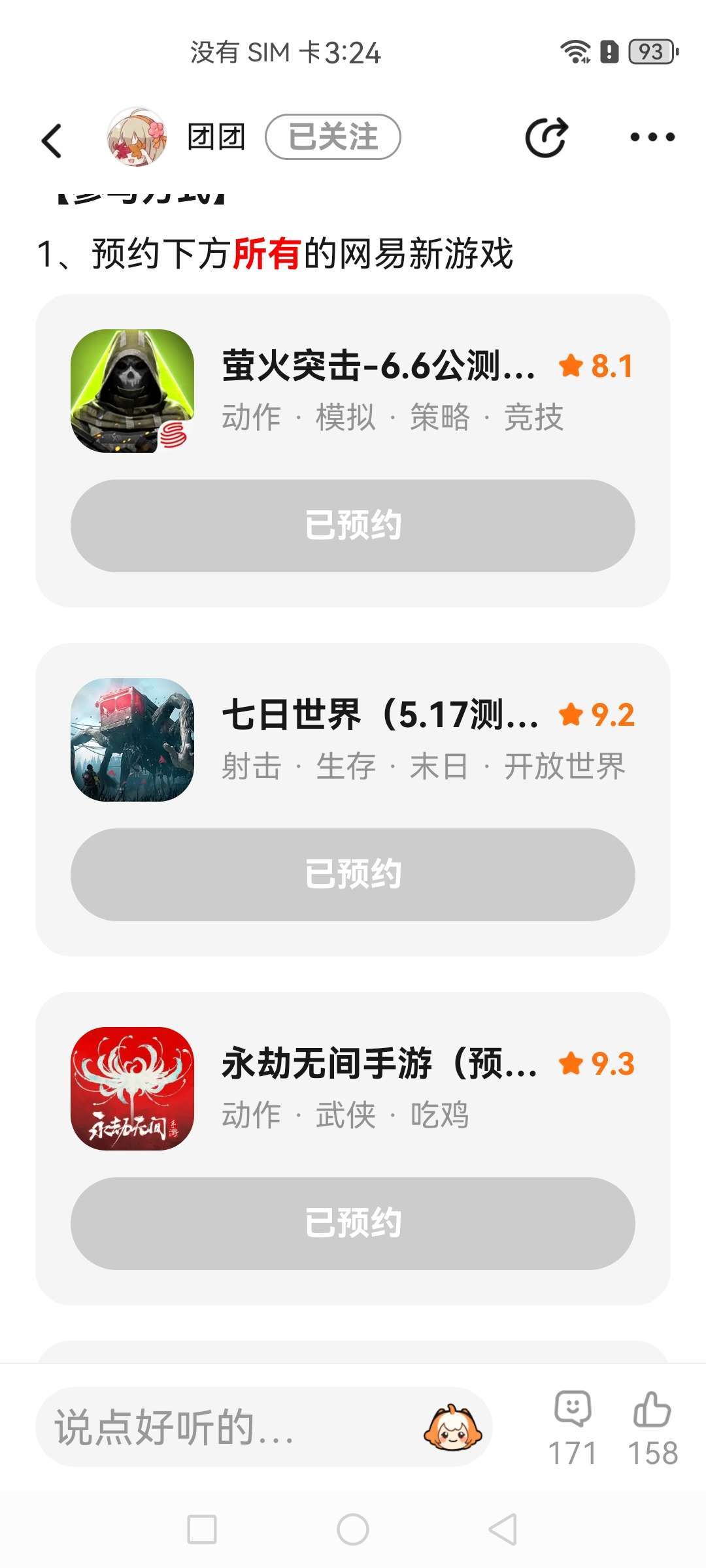This screenshot has width=706, height=1568.
Task: Open the 永劫无间手游 game card
Action: coord(353,1088)
